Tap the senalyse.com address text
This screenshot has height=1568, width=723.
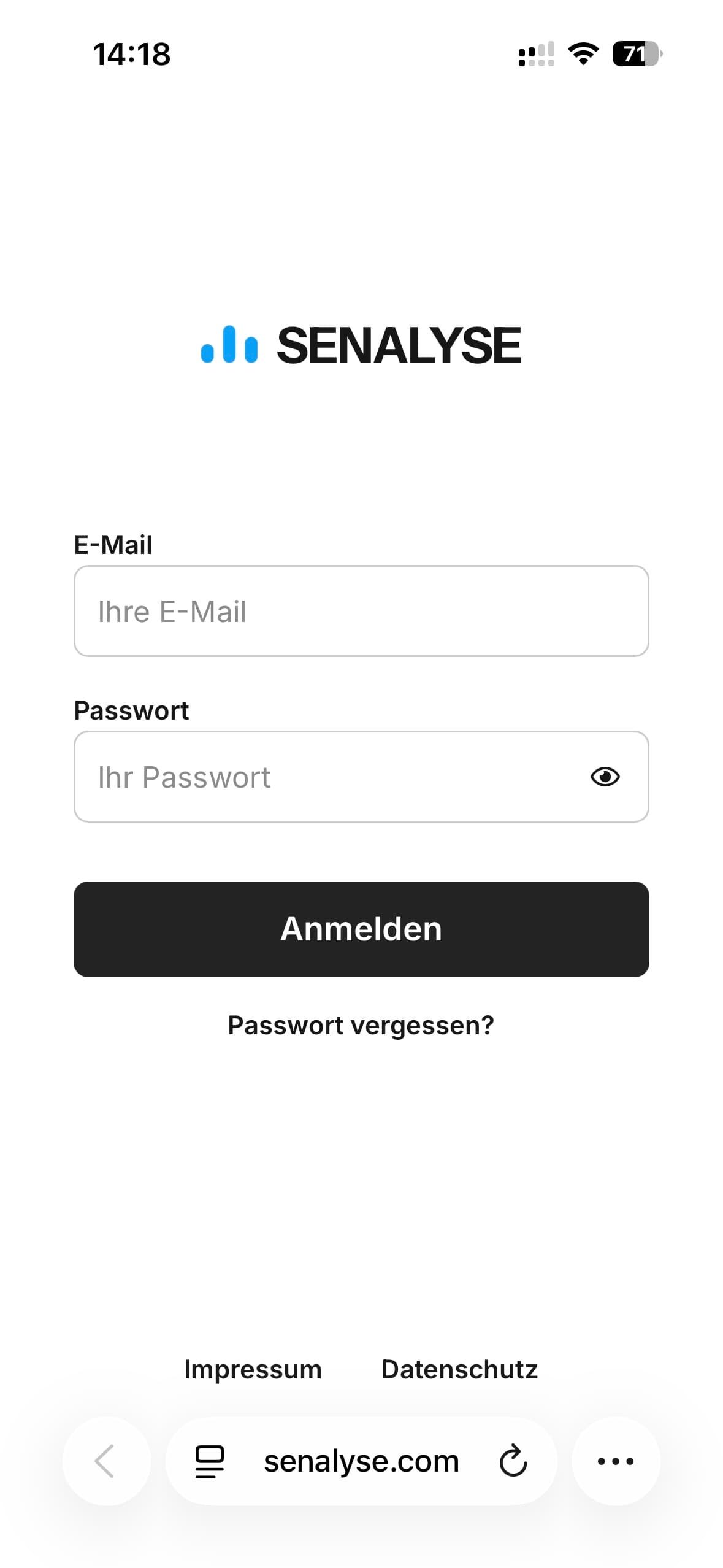tap(361, 1461)
